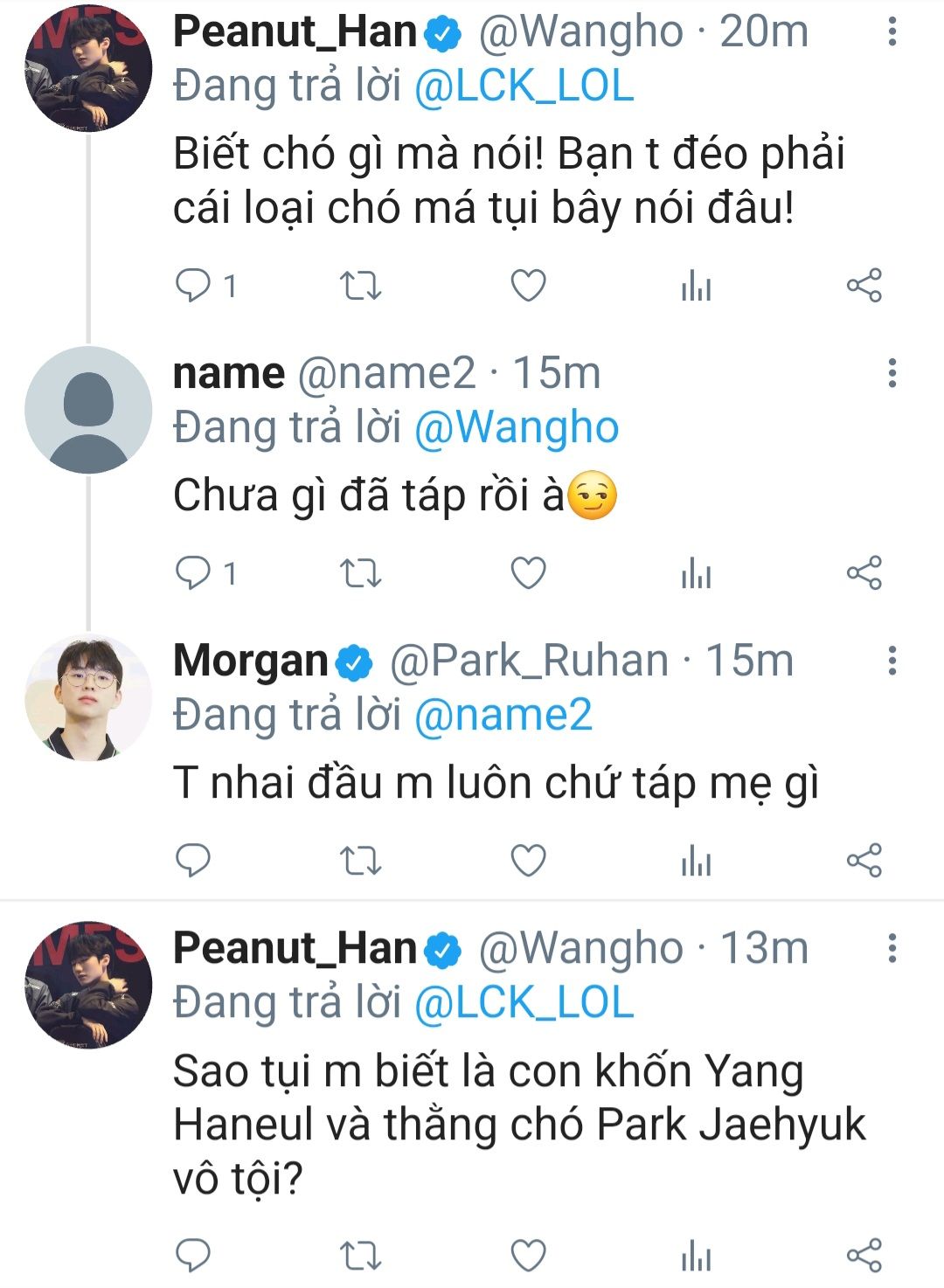
Task: Reply to the tweet "Biết chó gì mà nói"
Action: [x=193, y=285]
